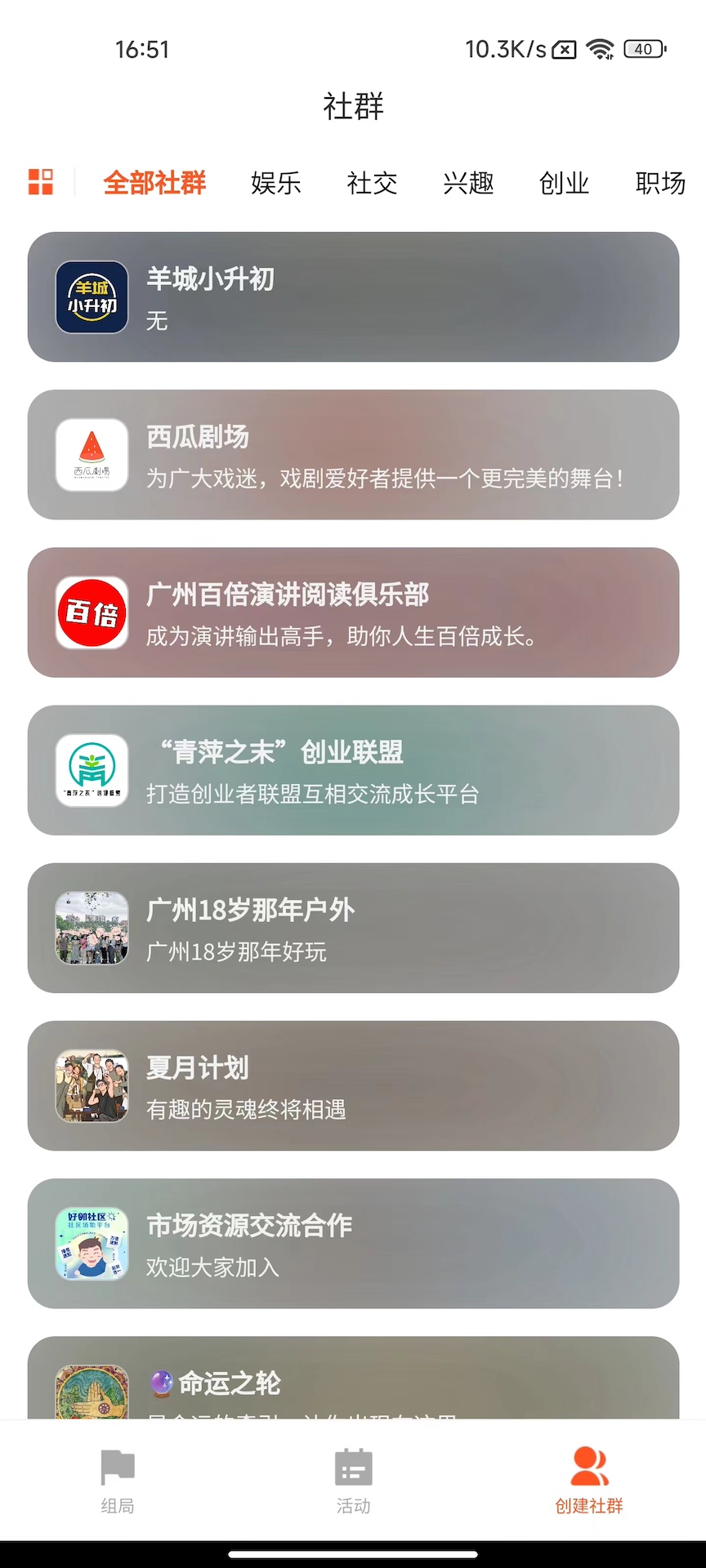Open the grid category icon beside tabs
Image resolution: width=706 pixels, height=1568 pixels.
click(41, 181)
